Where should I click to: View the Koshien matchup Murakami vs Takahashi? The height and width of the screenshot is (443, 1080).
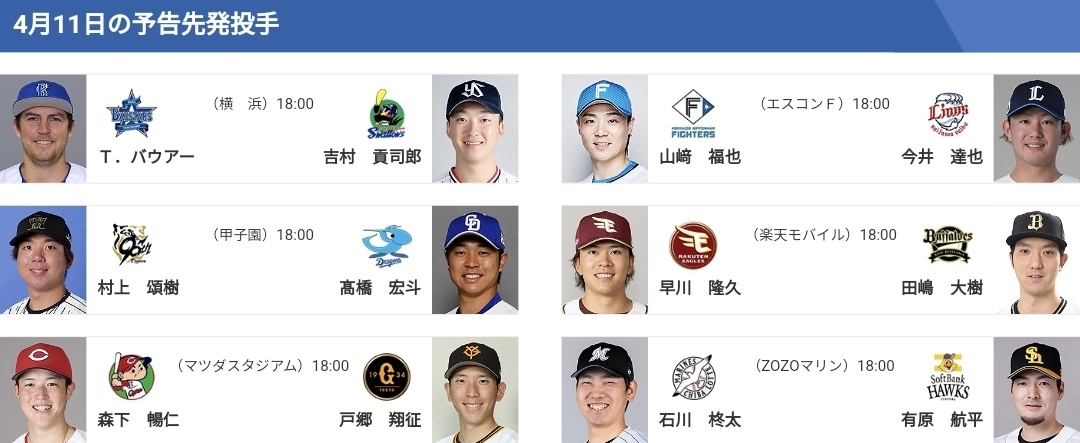click(260, 260)
